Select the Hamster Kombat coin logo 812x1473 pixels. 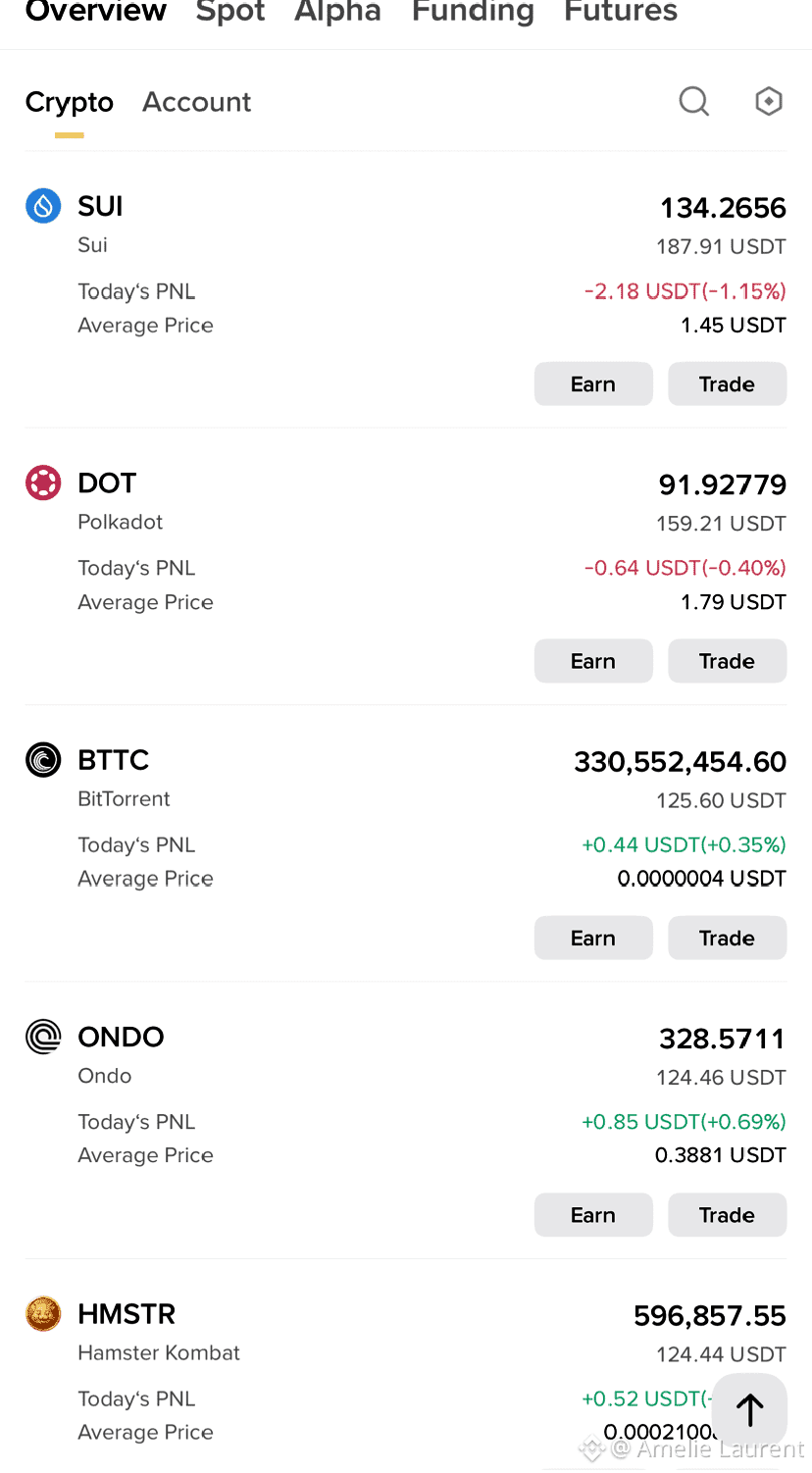tap(43, 1314)
